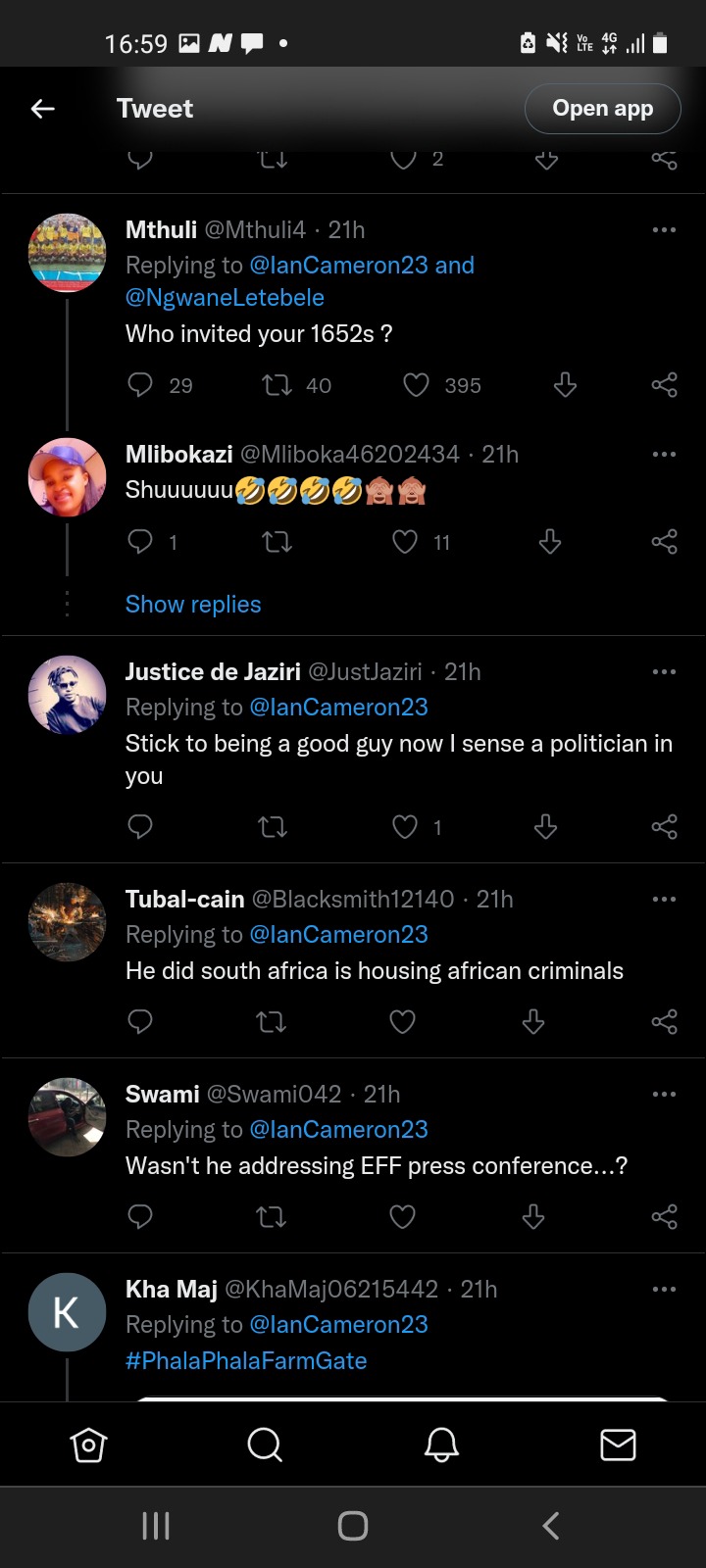Open the notifications bell tab
This screenshot has width=706, height=1568.
441,1445
